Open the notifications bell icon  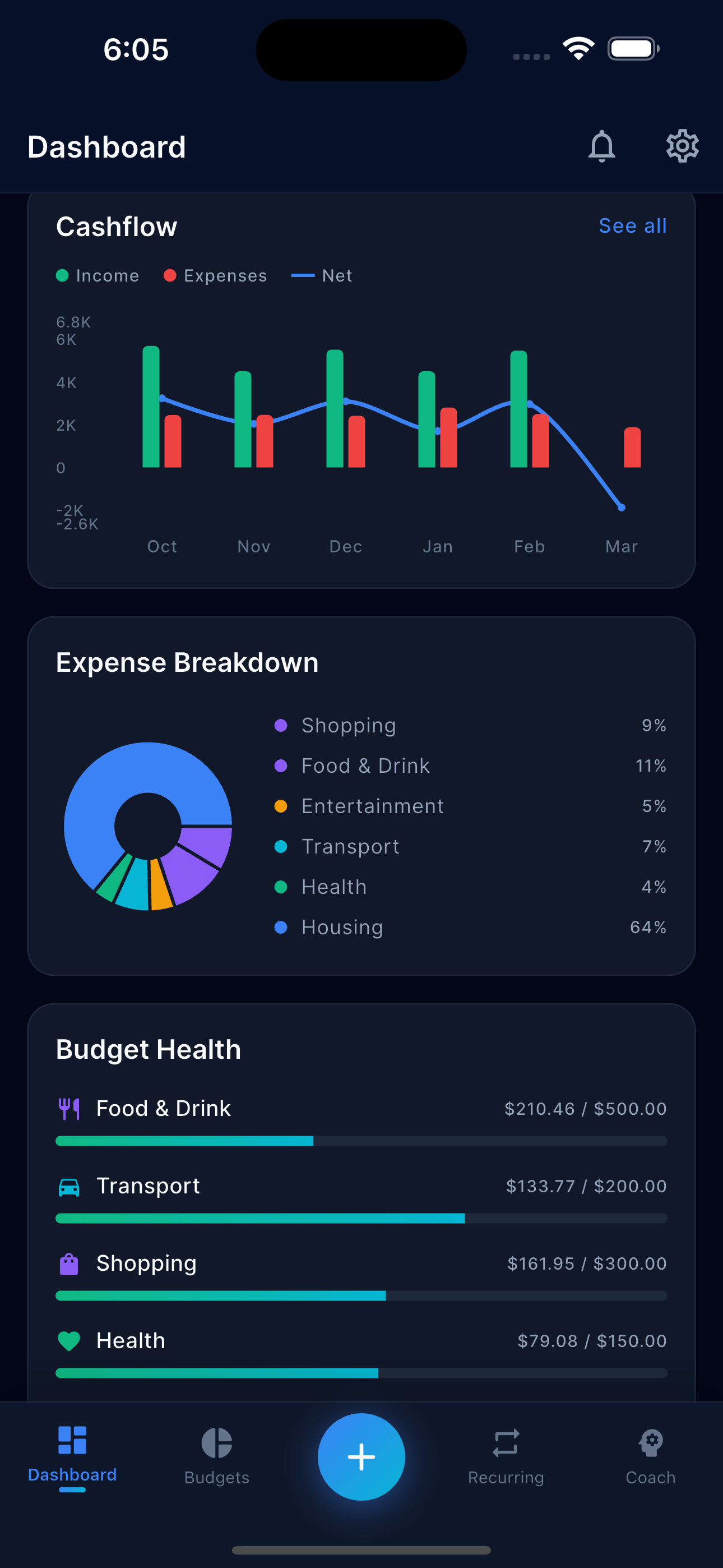[602, 146]
